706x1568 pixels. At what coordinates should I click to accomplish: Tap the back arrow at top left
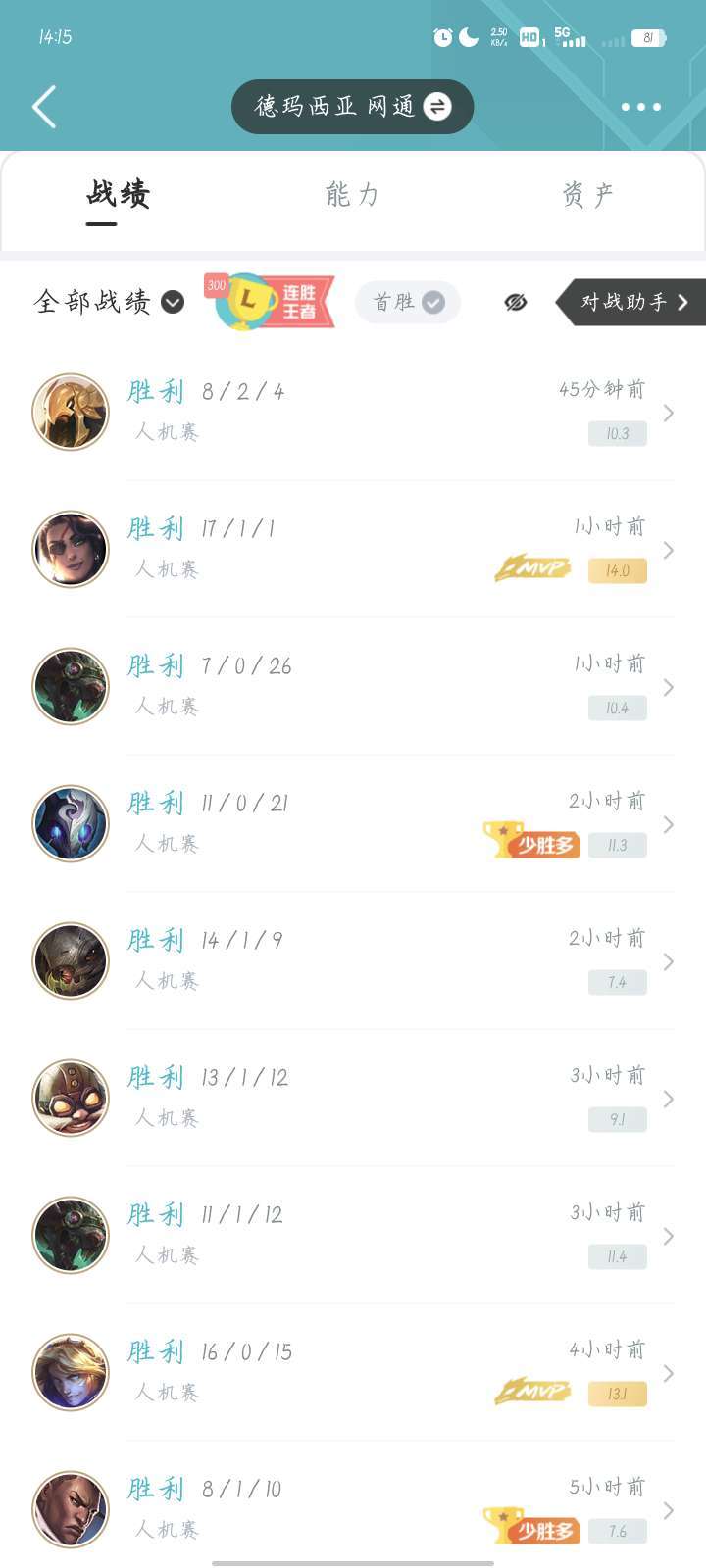coord(43,106)
